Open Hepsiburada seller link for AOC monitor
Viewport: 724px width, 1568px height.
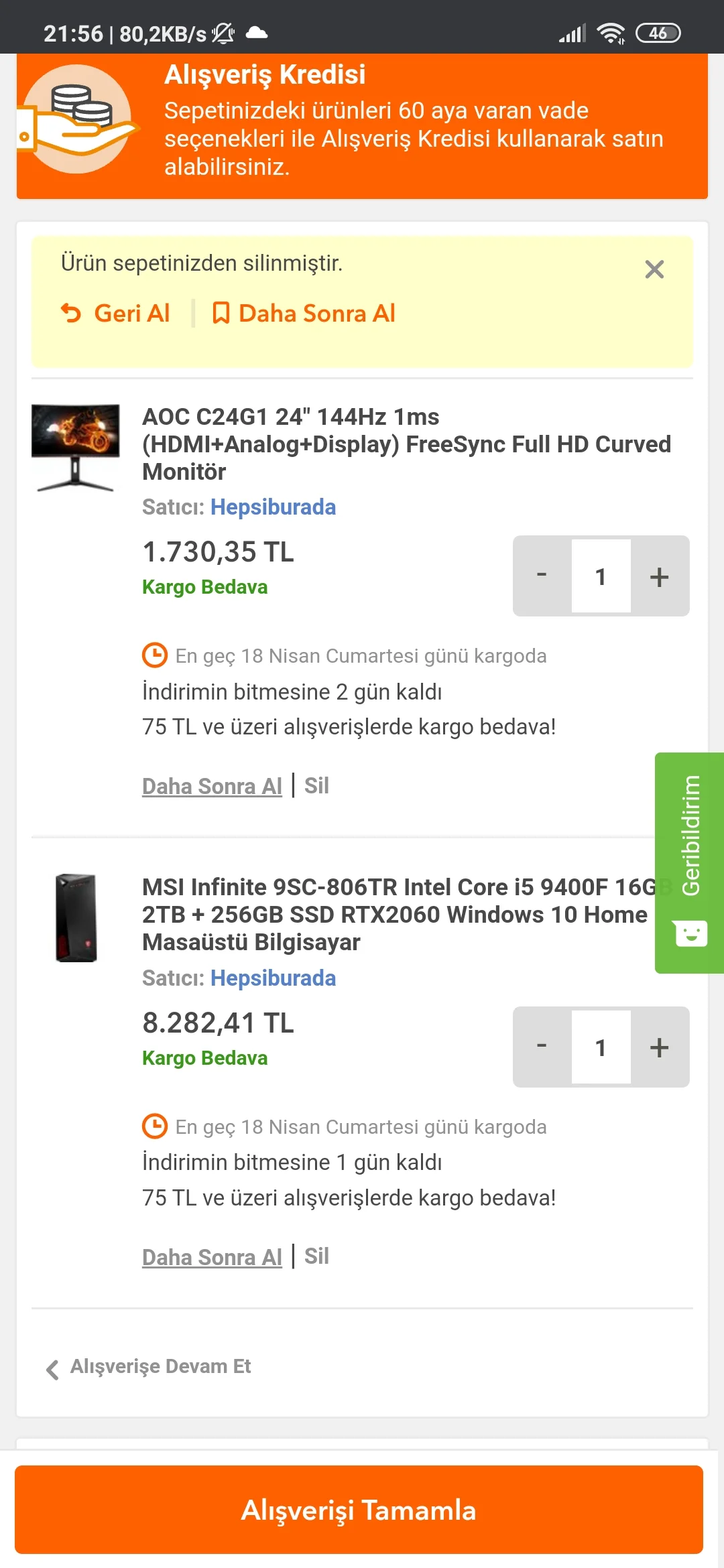click(273, 507)
